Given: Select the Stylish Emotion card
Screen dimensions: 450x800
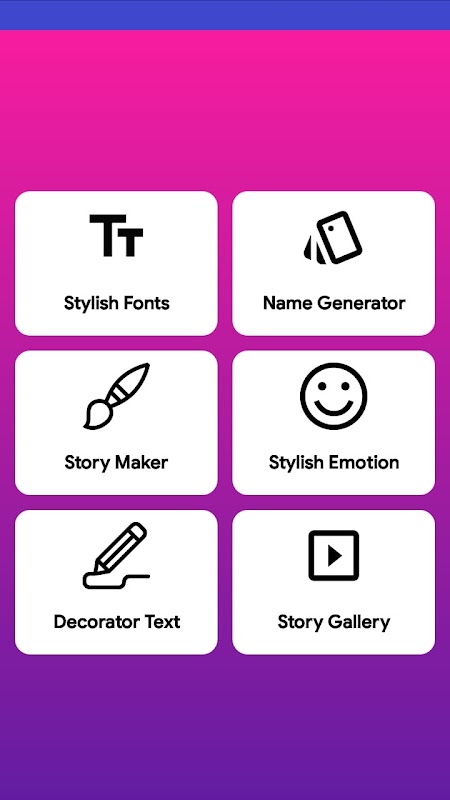Looking at the screenshot, I should [334, 422].
